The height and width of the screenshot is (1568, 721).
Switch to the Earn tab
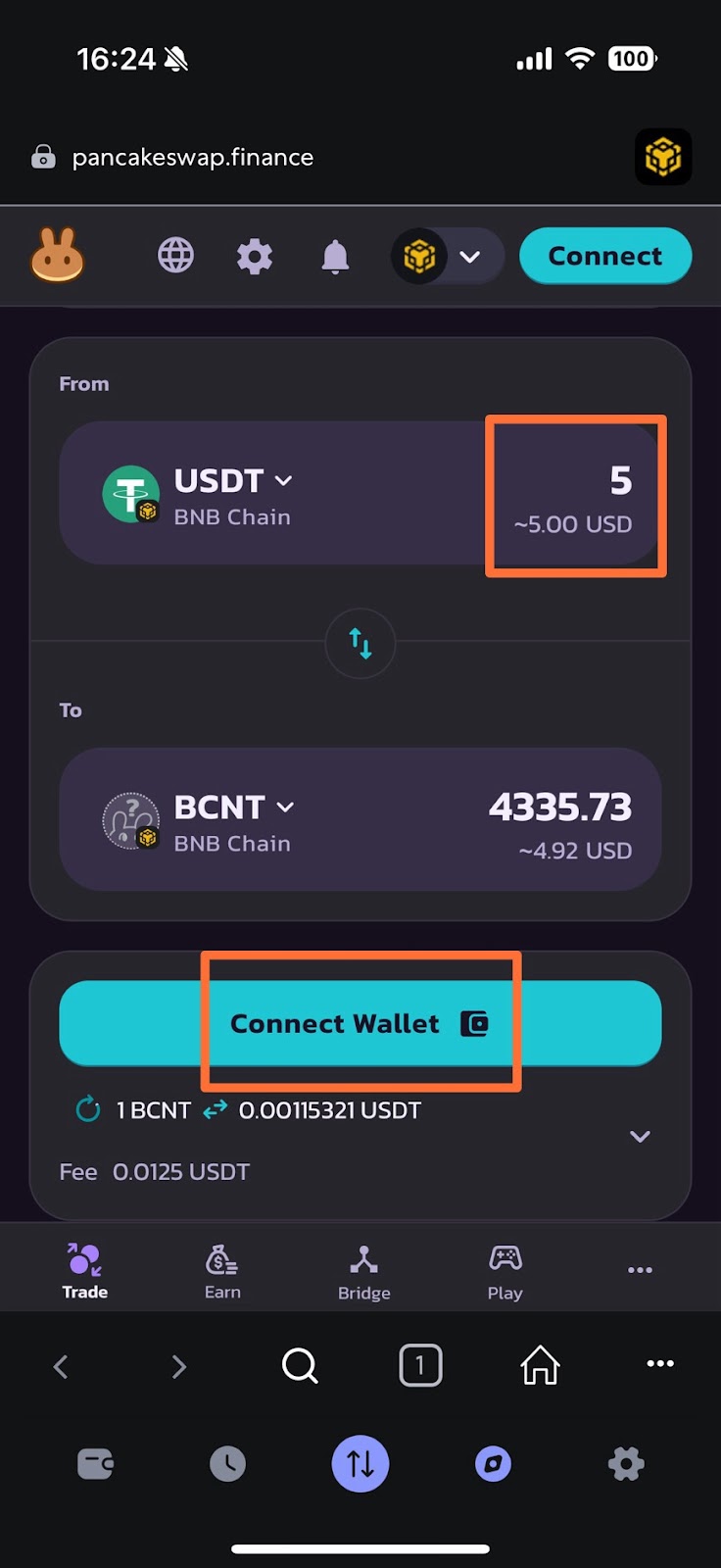[x=222, y=1271]
